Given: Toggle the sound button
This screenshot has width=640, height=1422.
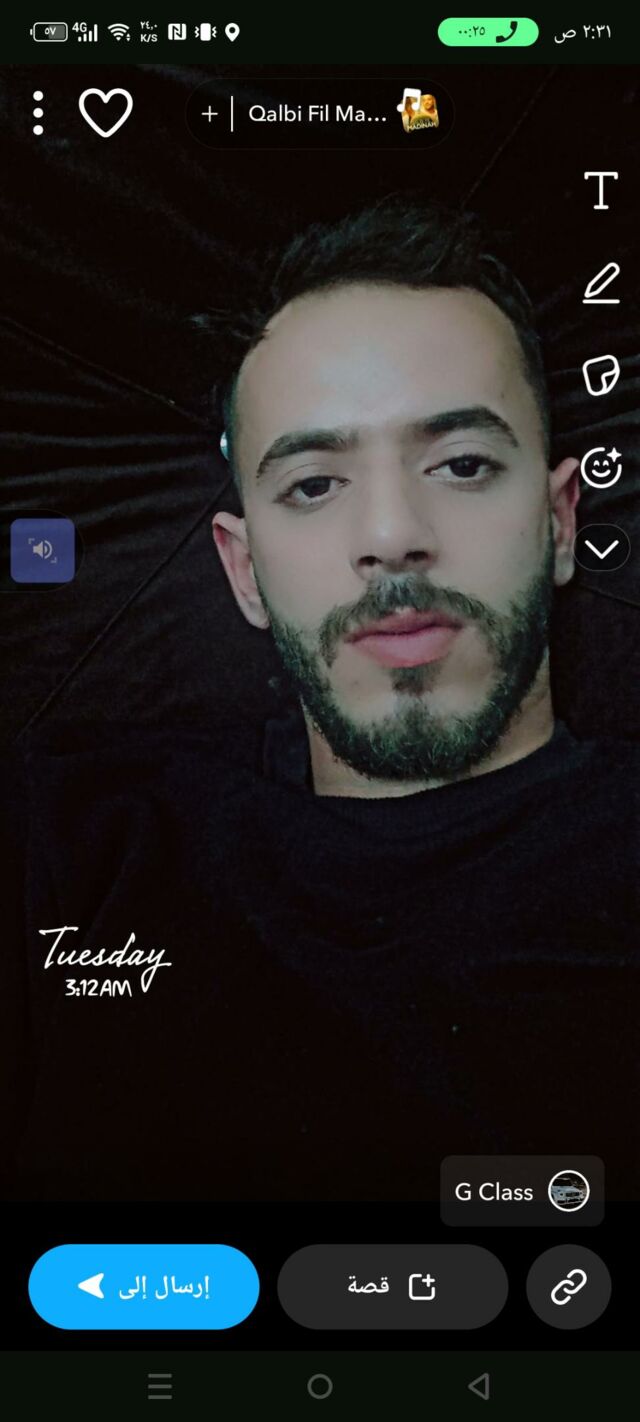Looking at the screenshot, I should click(x=43, y=550).
